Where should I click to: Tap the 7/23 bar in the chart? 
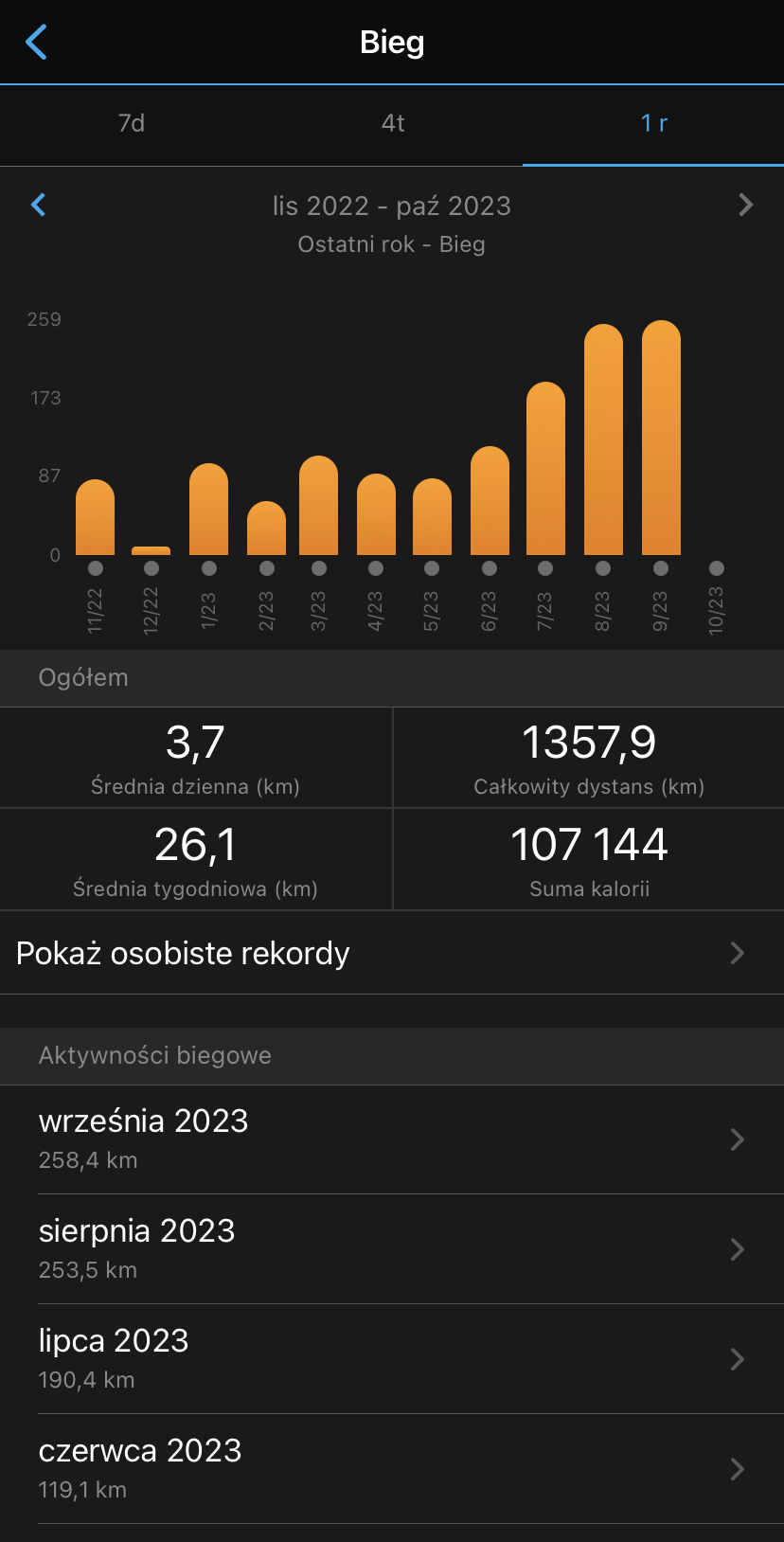pyautogui.click(x=545, y=469)
